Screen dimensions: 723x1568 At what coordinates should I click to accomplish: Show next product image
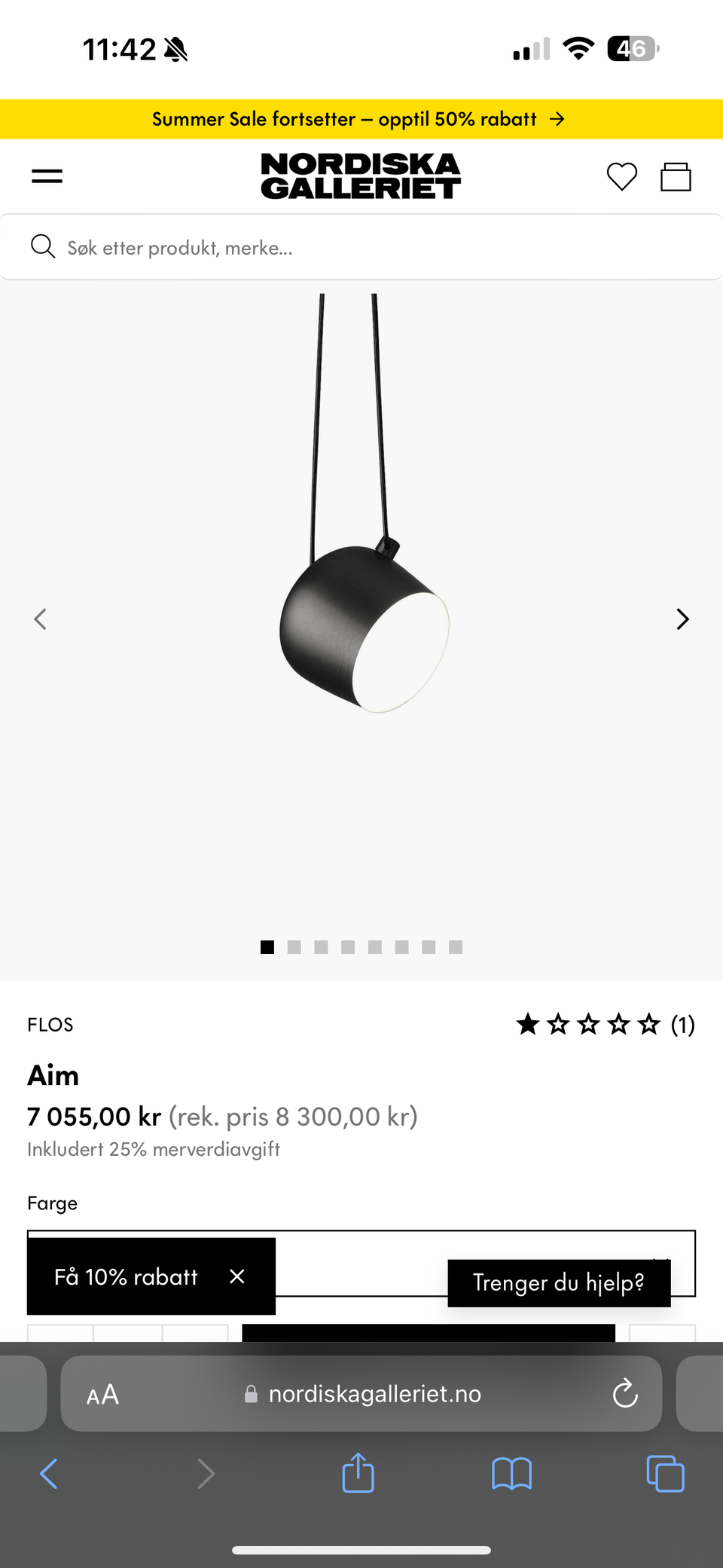coord(682,619)
